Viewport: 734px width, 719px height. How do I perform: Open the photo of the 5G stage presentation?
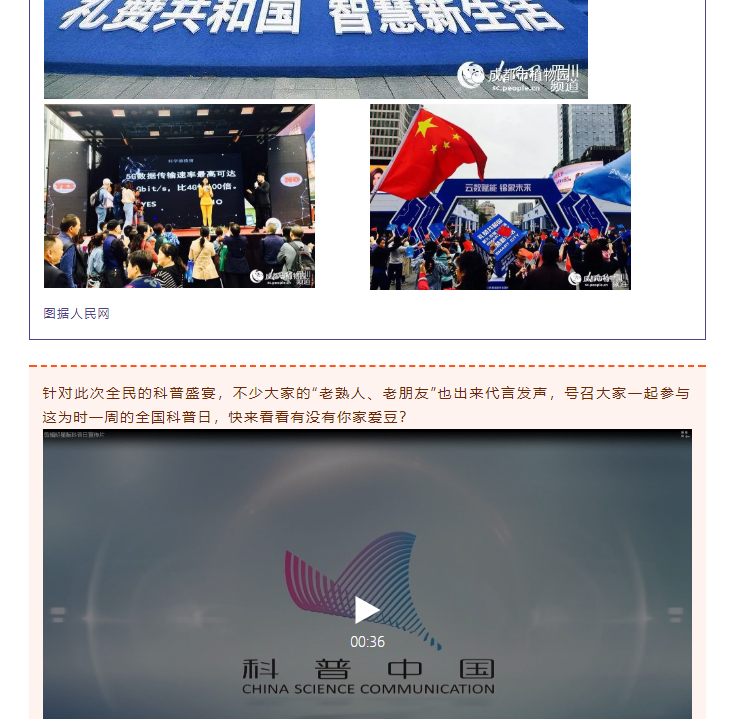pos(179,196)
